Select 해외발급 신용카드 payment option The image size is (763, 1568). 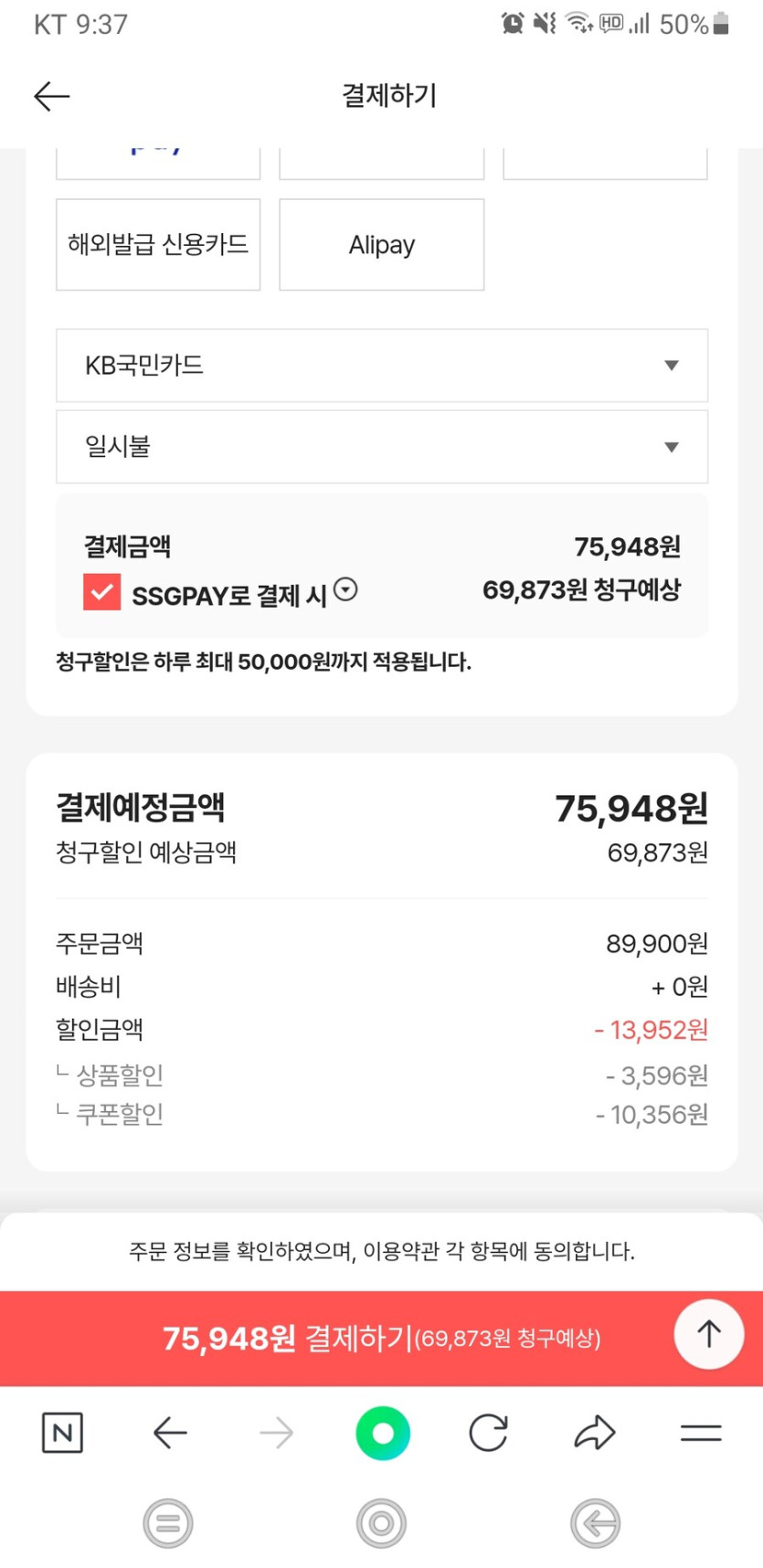(157, 244)
